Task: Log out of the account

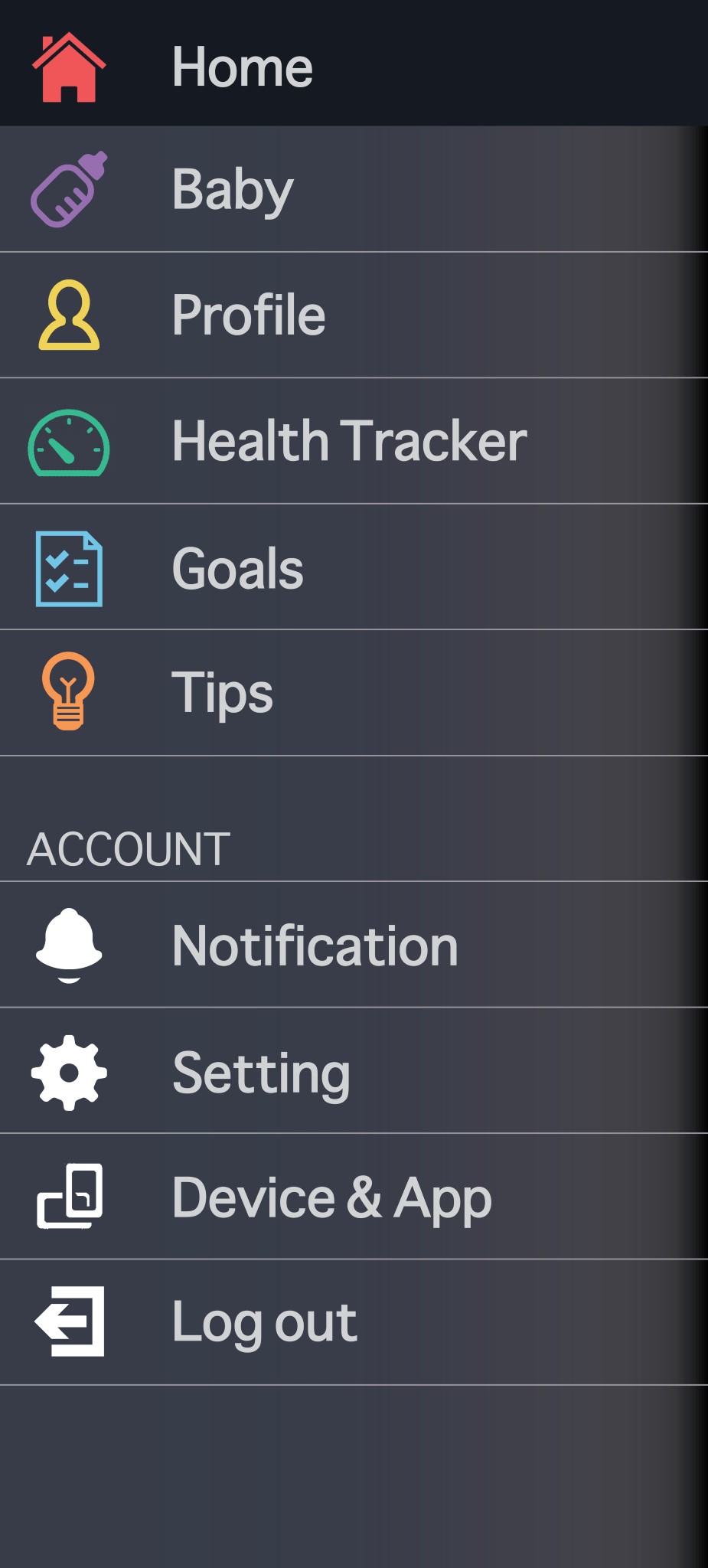Action: [x=354, y=1322]
